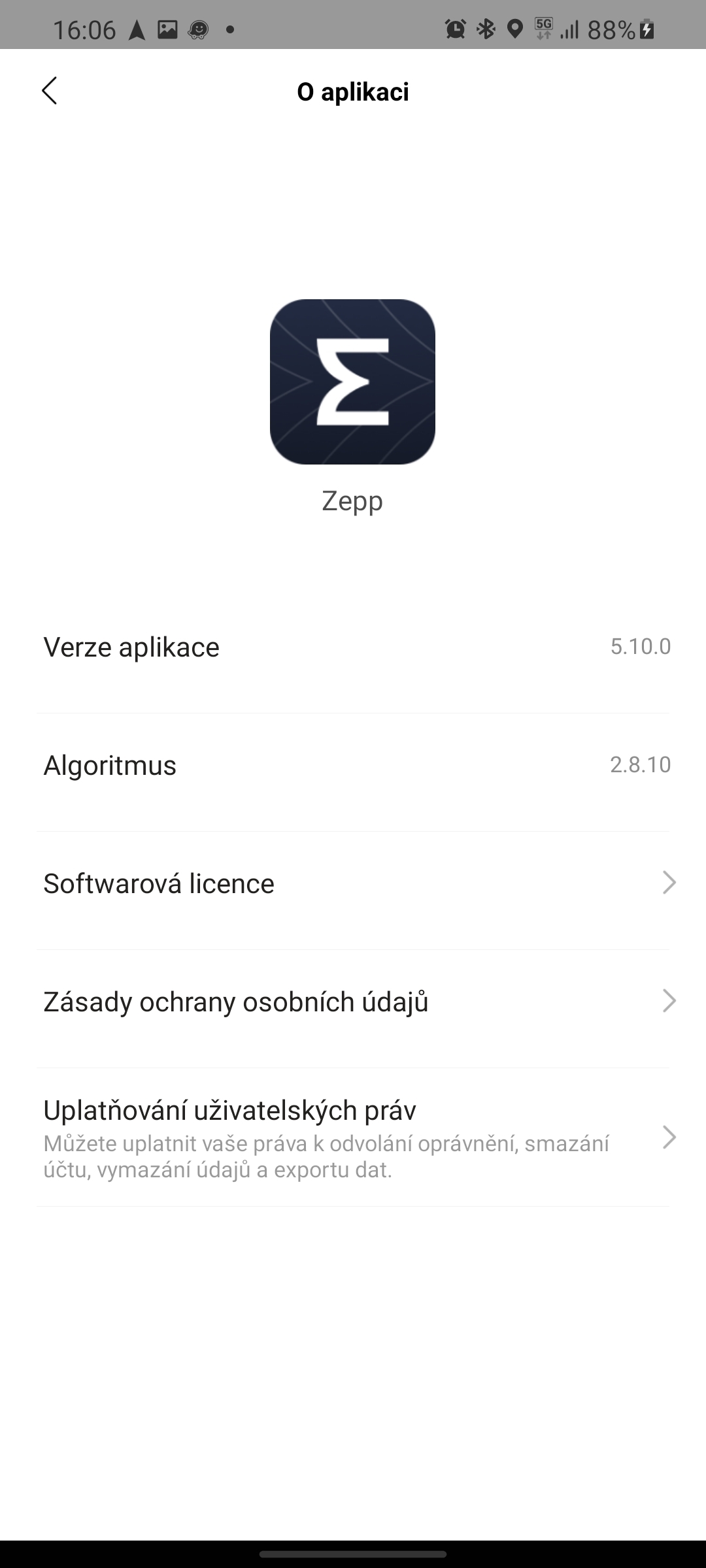Tap the 88% battery percentage display

(611, 29)
